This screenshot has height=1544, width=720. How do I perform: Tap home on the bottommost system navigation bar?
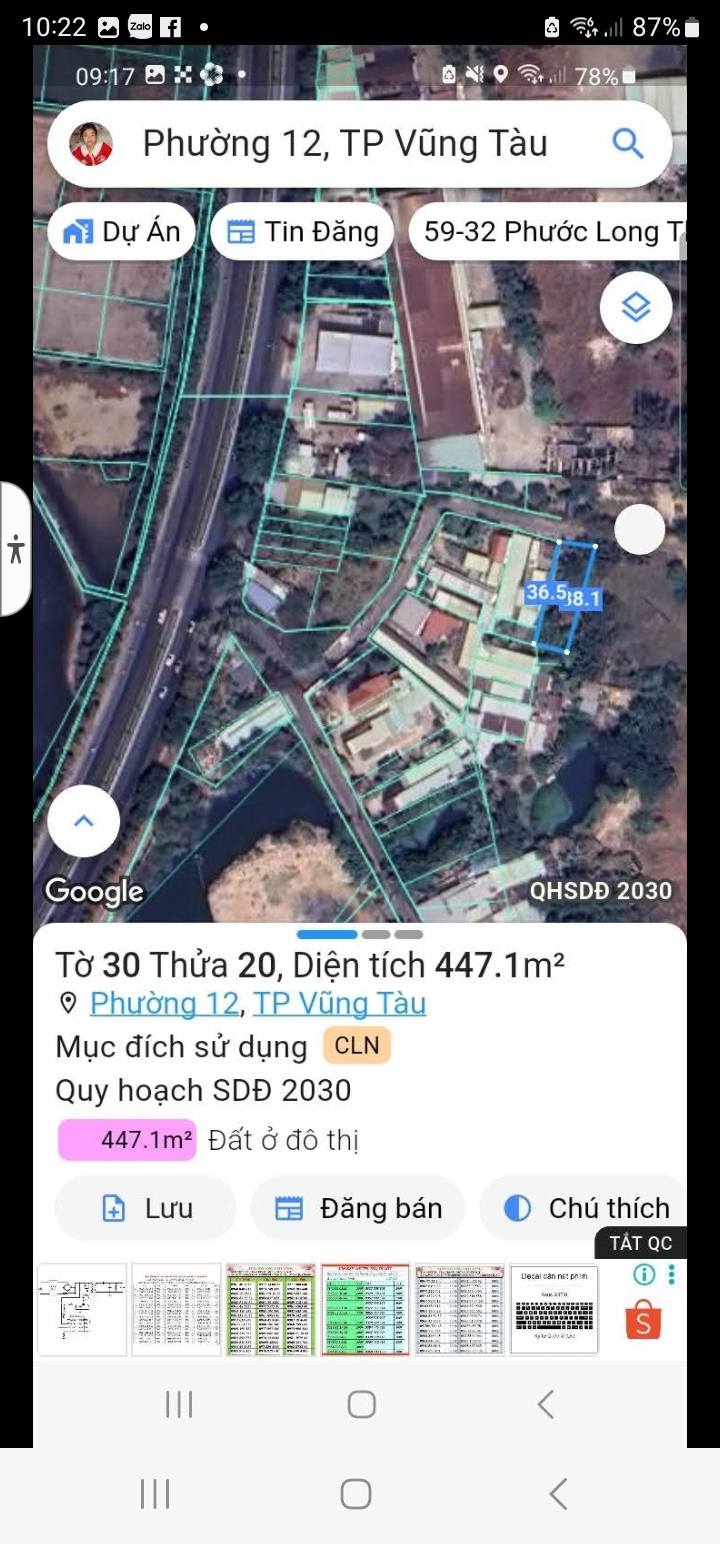(x=356, y=1494)
